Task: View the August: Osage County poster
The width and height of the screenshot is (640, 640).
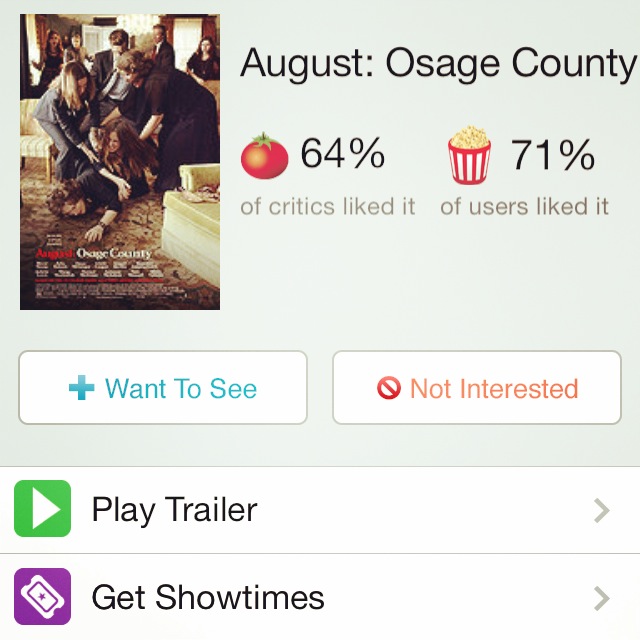Action: coord(120,162)
